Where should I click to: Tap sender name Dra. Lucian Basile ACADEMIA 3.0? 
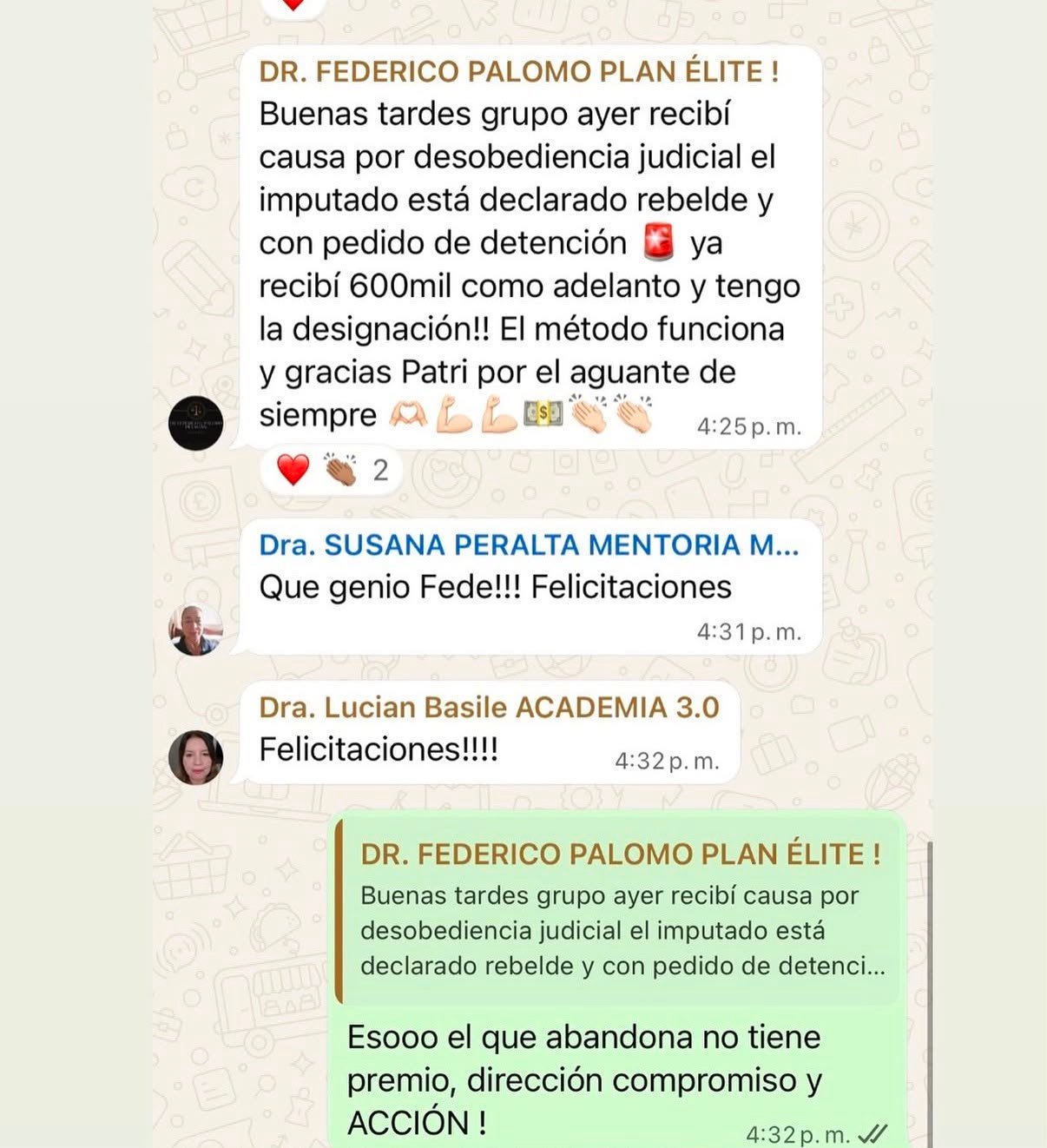coord(489,707)
